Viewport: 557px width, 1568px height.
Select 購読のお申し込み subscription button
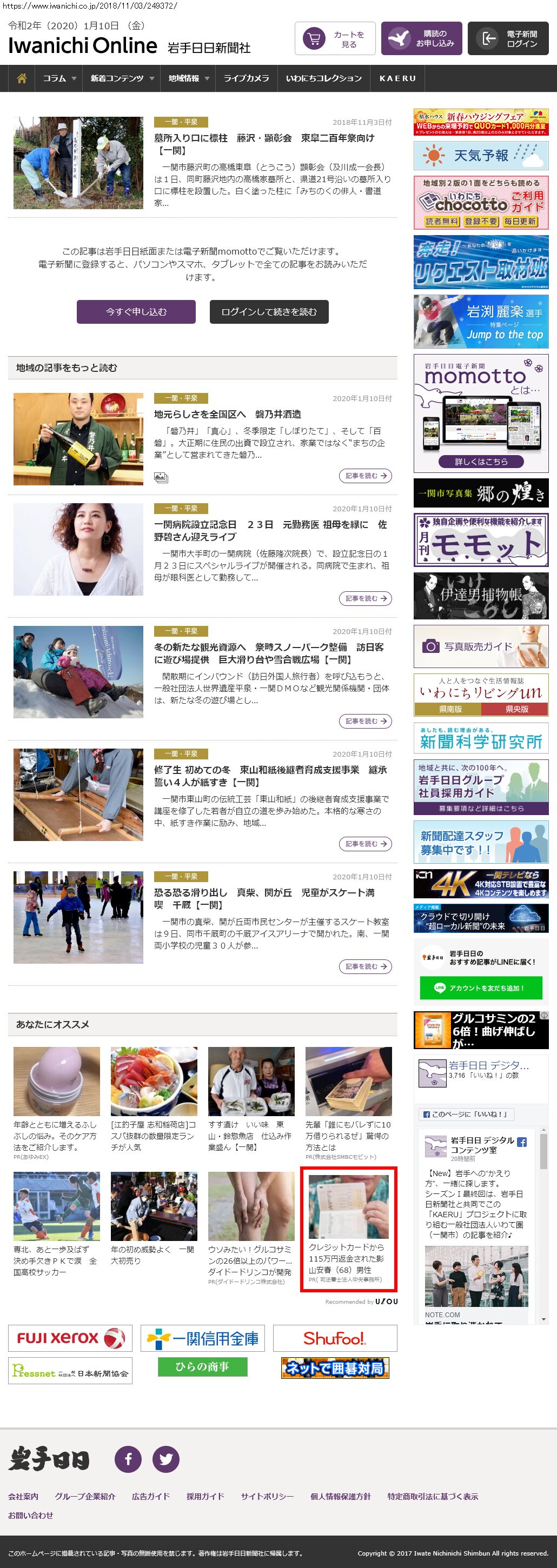click(x=422, y=39)
